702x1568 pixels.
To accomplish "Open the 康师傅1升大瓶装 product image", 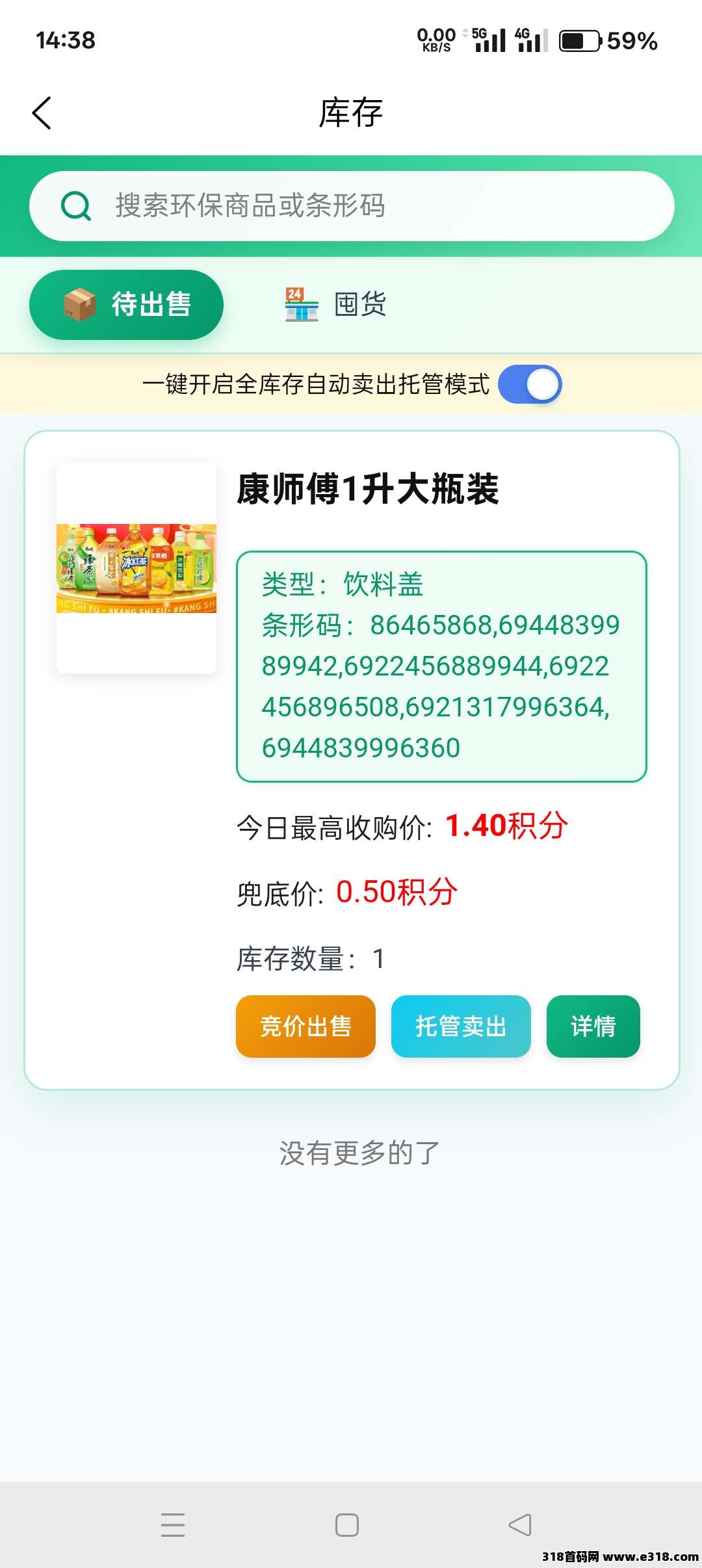I will point(136,568).
